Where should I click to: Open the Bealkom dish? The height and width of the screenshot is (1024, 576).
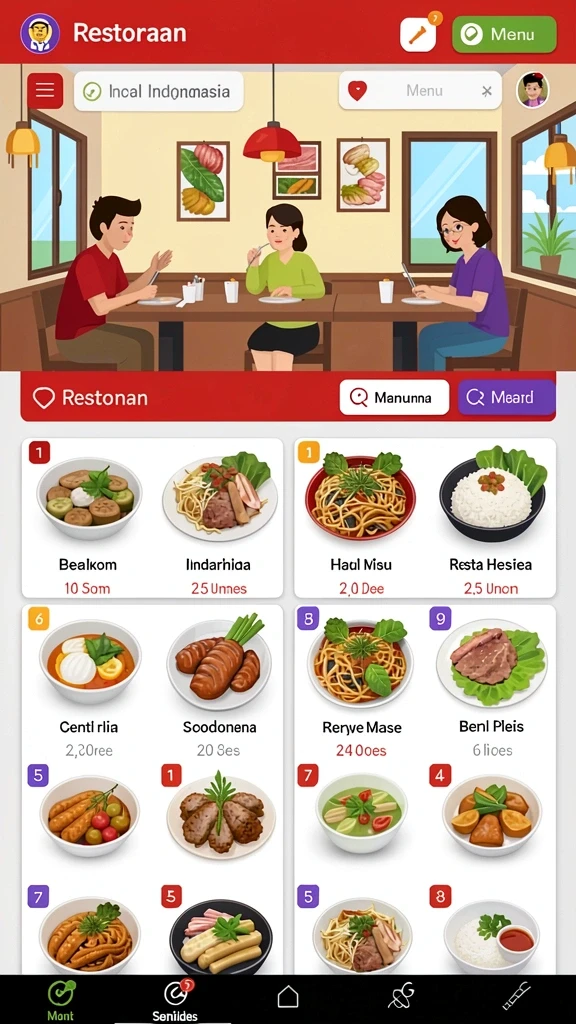(88, 519)
